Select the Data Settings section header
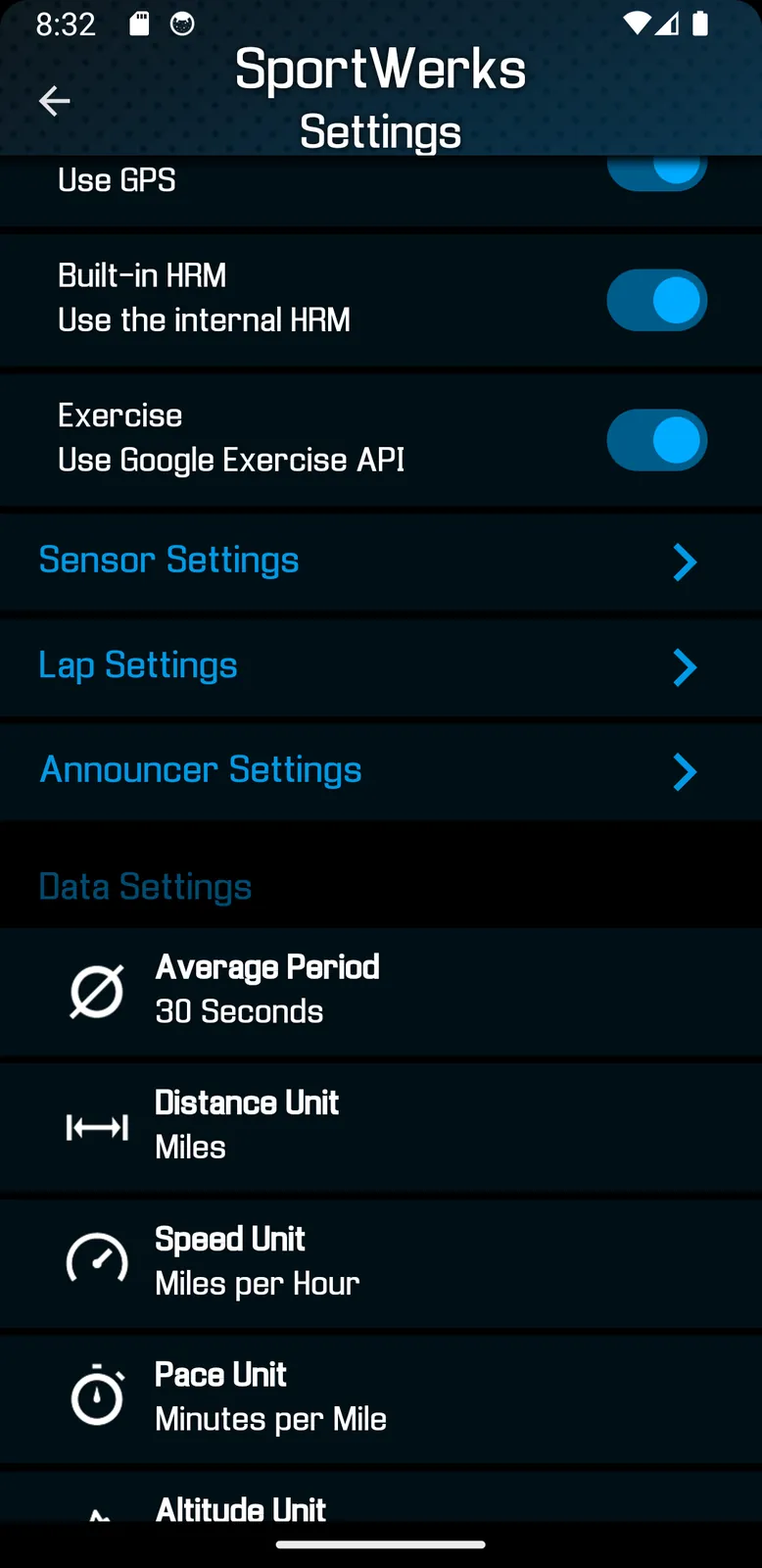This screenshot has height=1568, width=762. 145,886
